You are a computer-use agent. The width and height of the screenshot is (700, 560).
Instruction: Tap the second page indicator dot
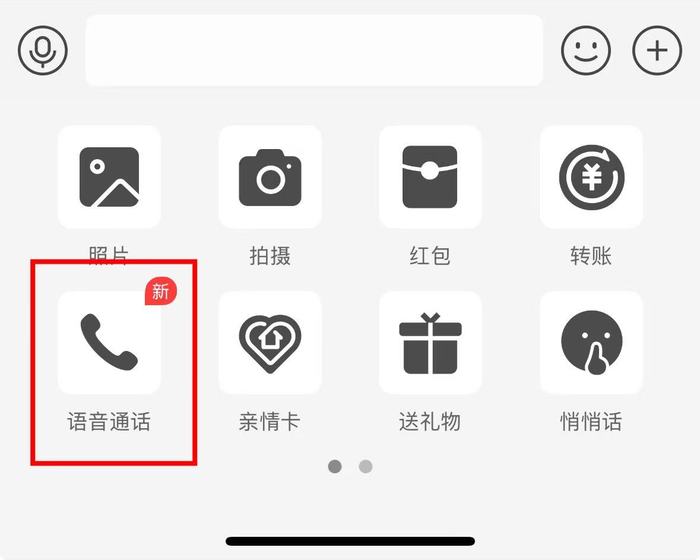click(x=366, y=466)
